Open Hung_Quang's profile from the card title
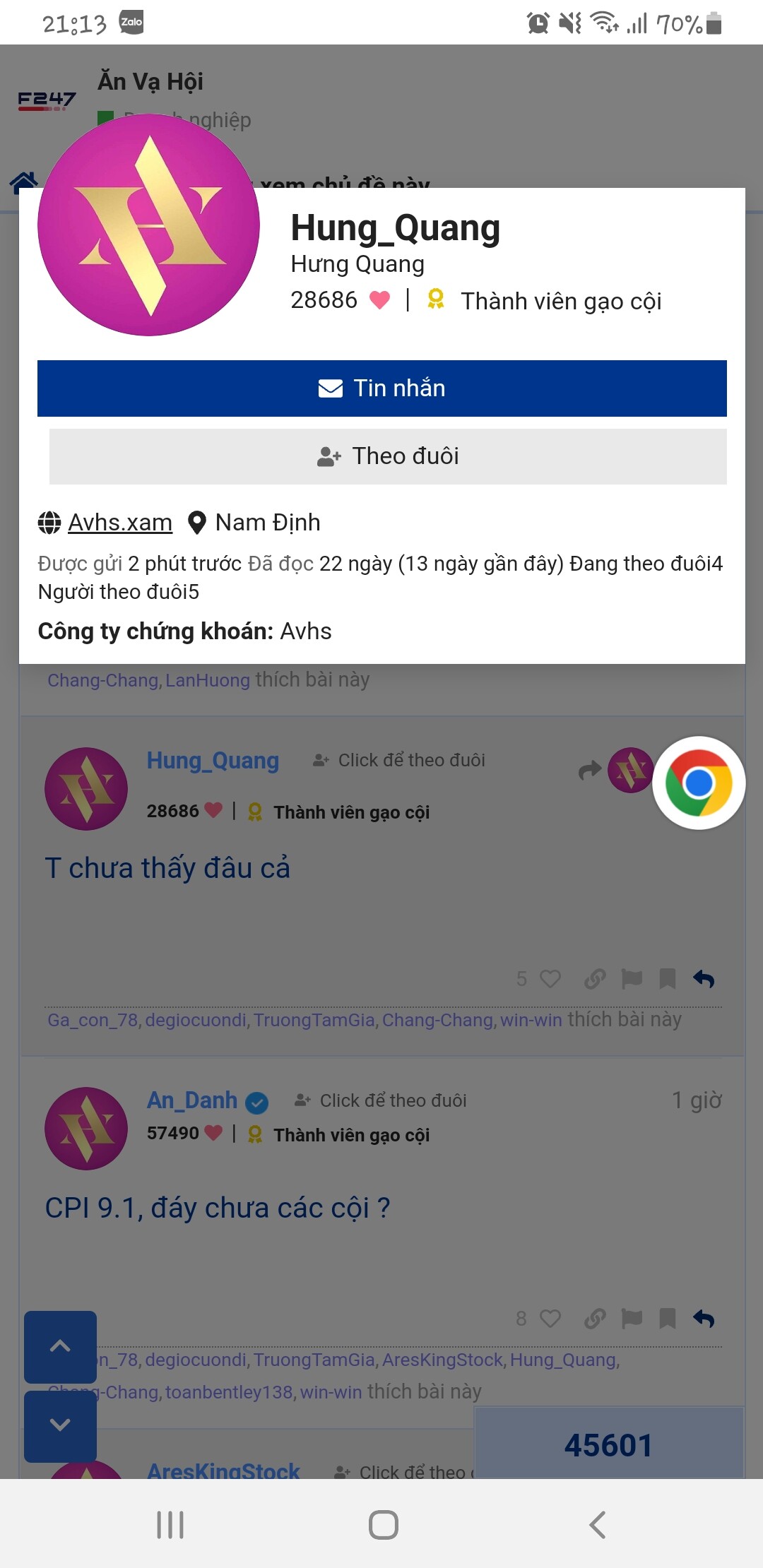 click(x=395, y=228)
